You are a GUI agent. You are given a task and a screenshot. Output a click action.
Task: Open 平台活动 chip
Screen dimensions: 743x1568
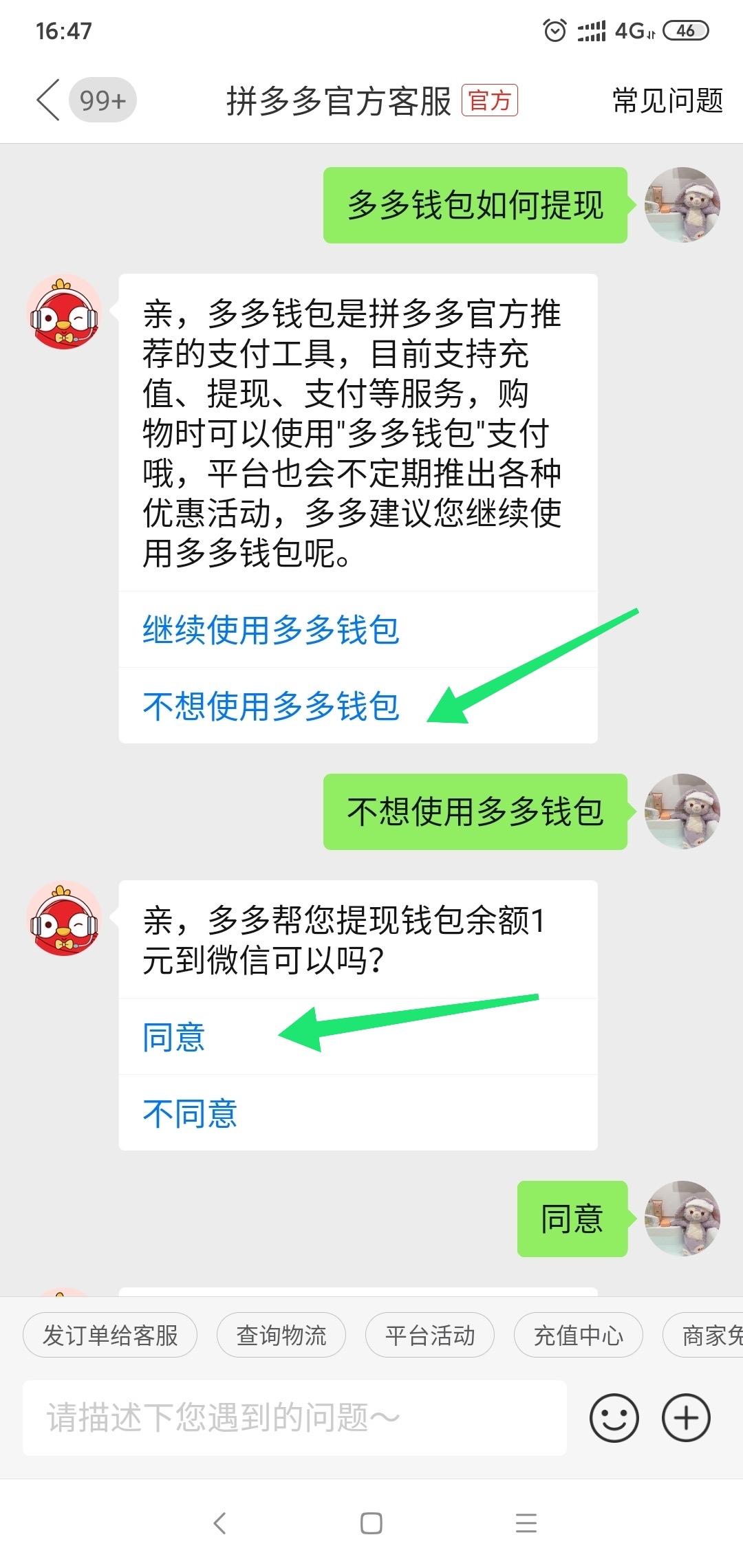[x=430, y=1336]
